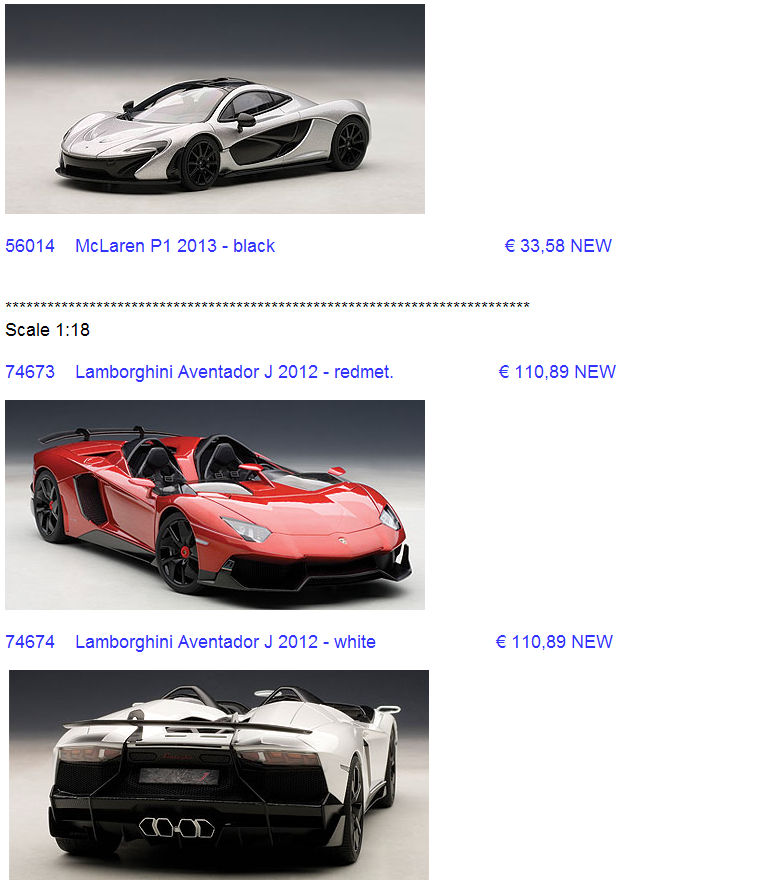Open the McLaren P1 2013 black link
Image resolution: width=774 pixels, height=883 pixels.
[x=175, y=246]
